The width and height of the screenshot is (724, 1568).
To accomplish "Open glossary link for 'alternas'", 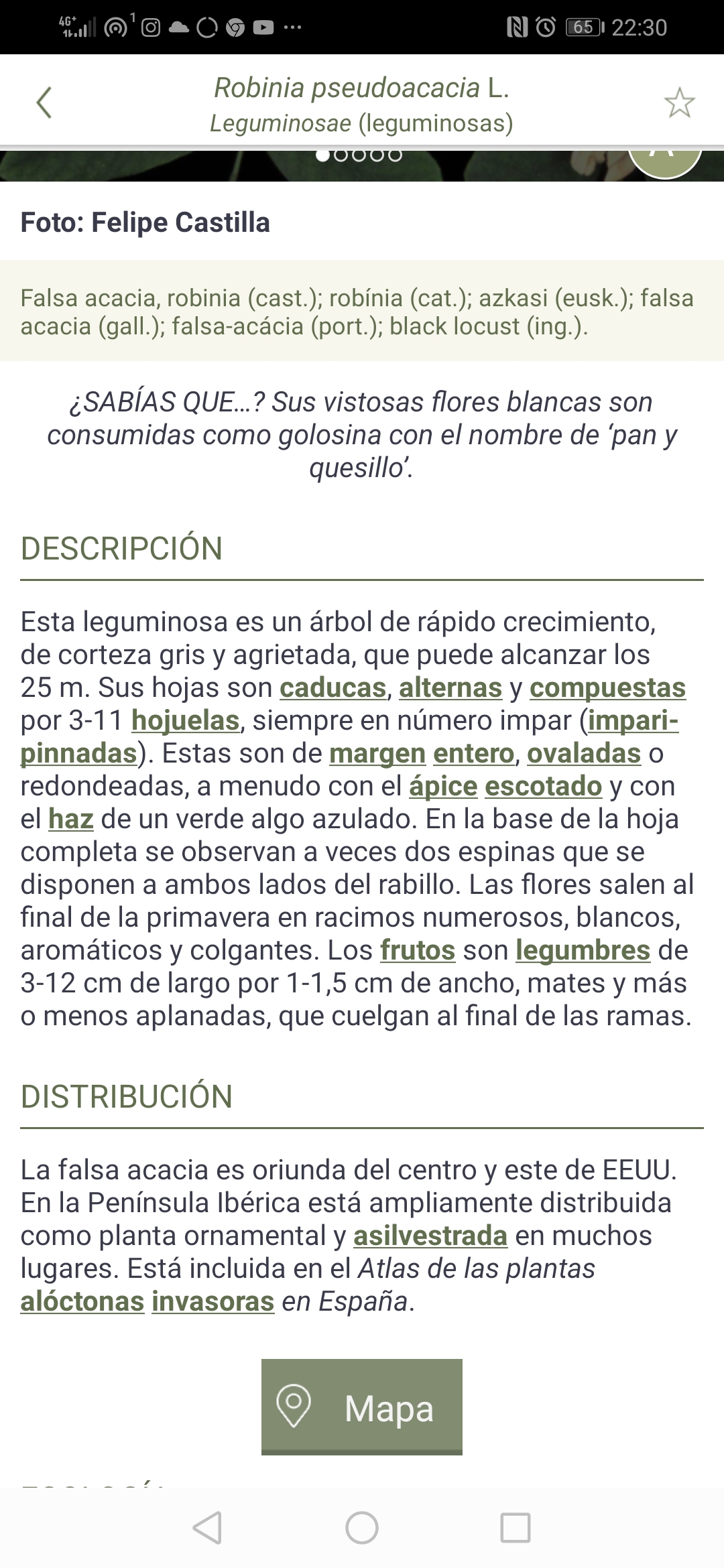I will 450,688.
